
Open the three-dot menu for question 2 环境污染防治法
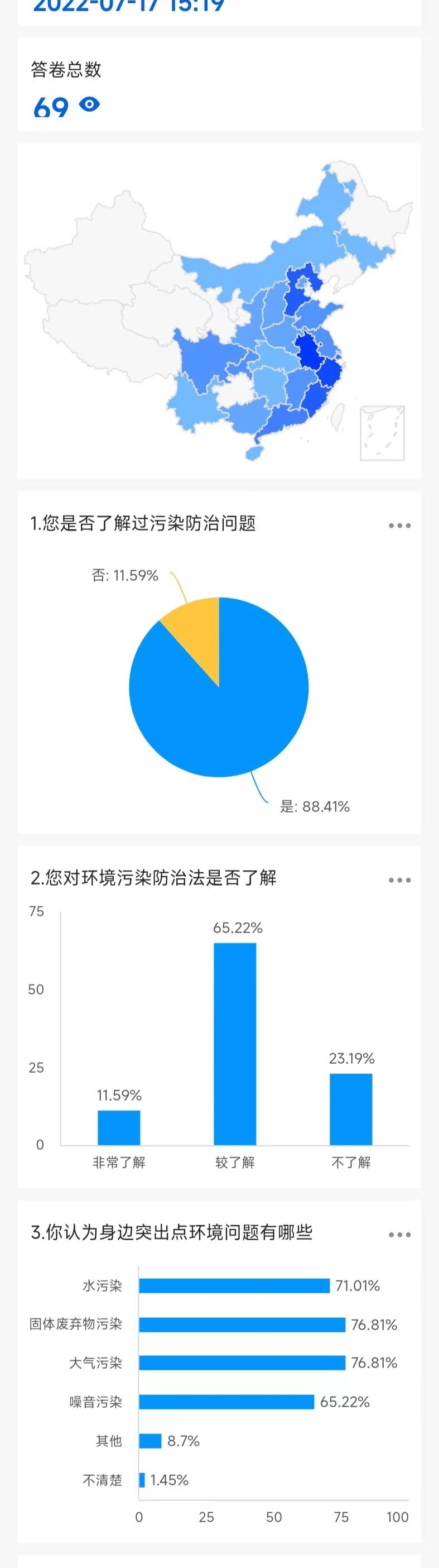coord(399,880)
